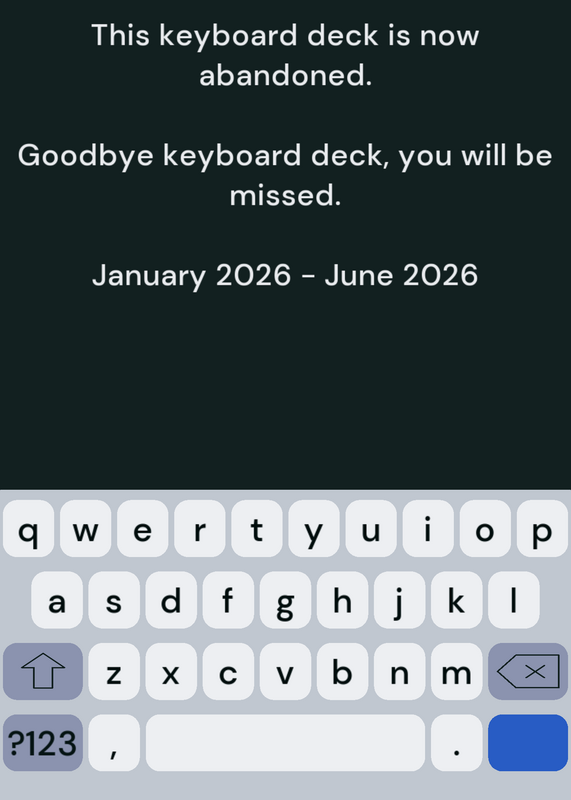Image resolution: width=571 pixels, height=800 pixels.
Task: Tap the space bar
Action: 285,742
